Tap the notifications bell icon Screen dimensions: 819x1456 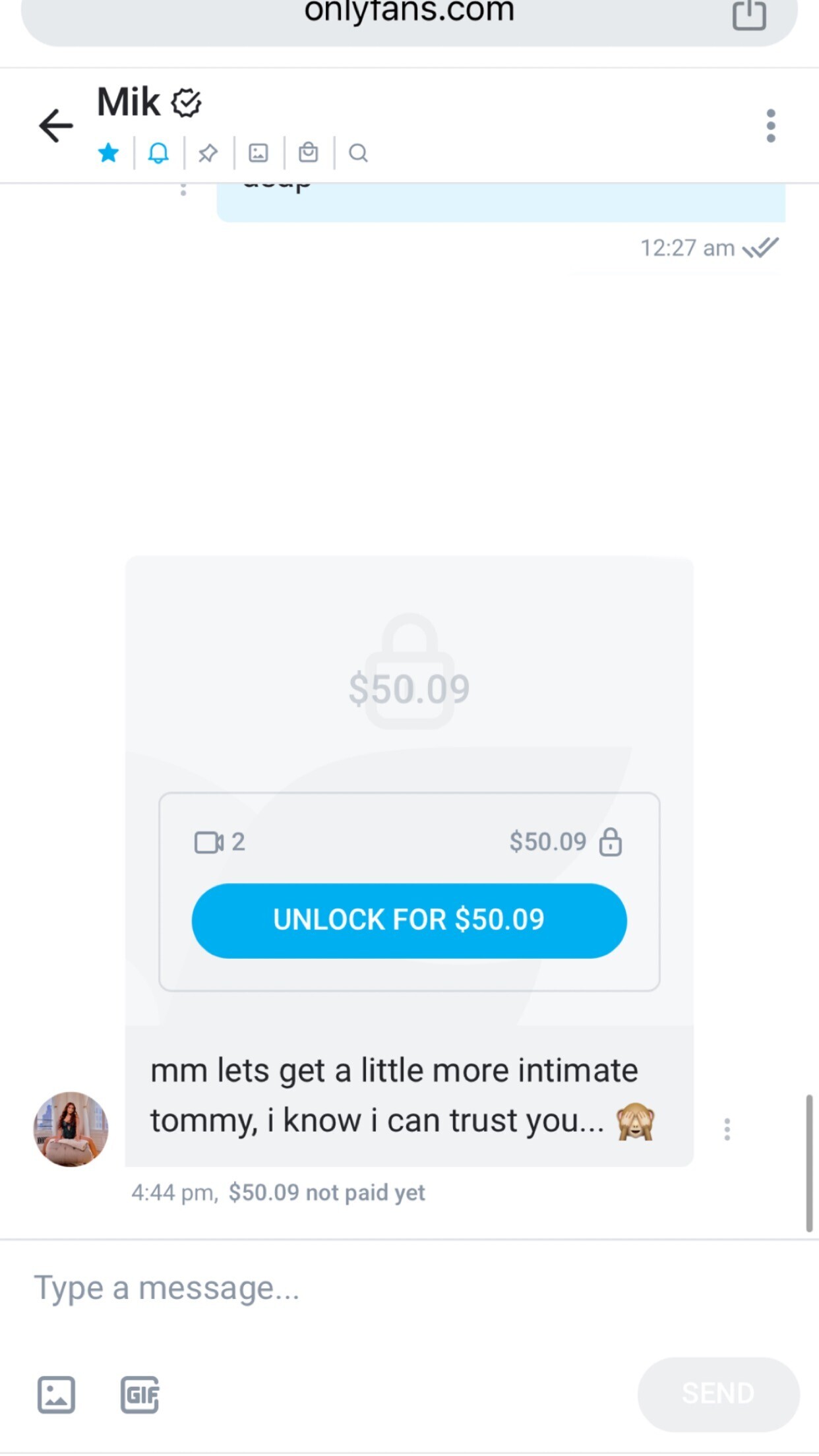pos(158,153)
